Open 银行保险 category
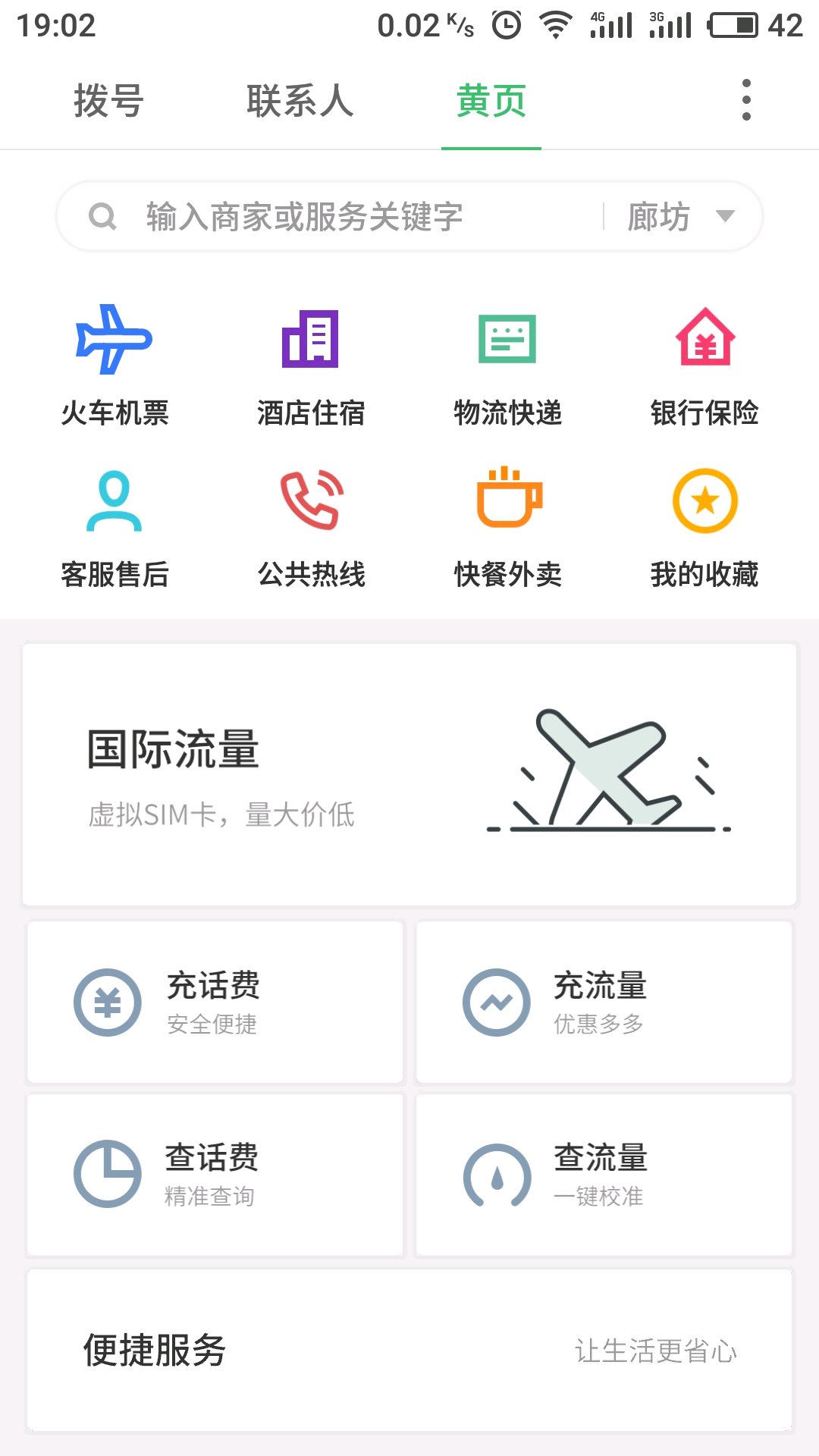Viewport: 819px width, 1456px height. [x=704, y=366]
